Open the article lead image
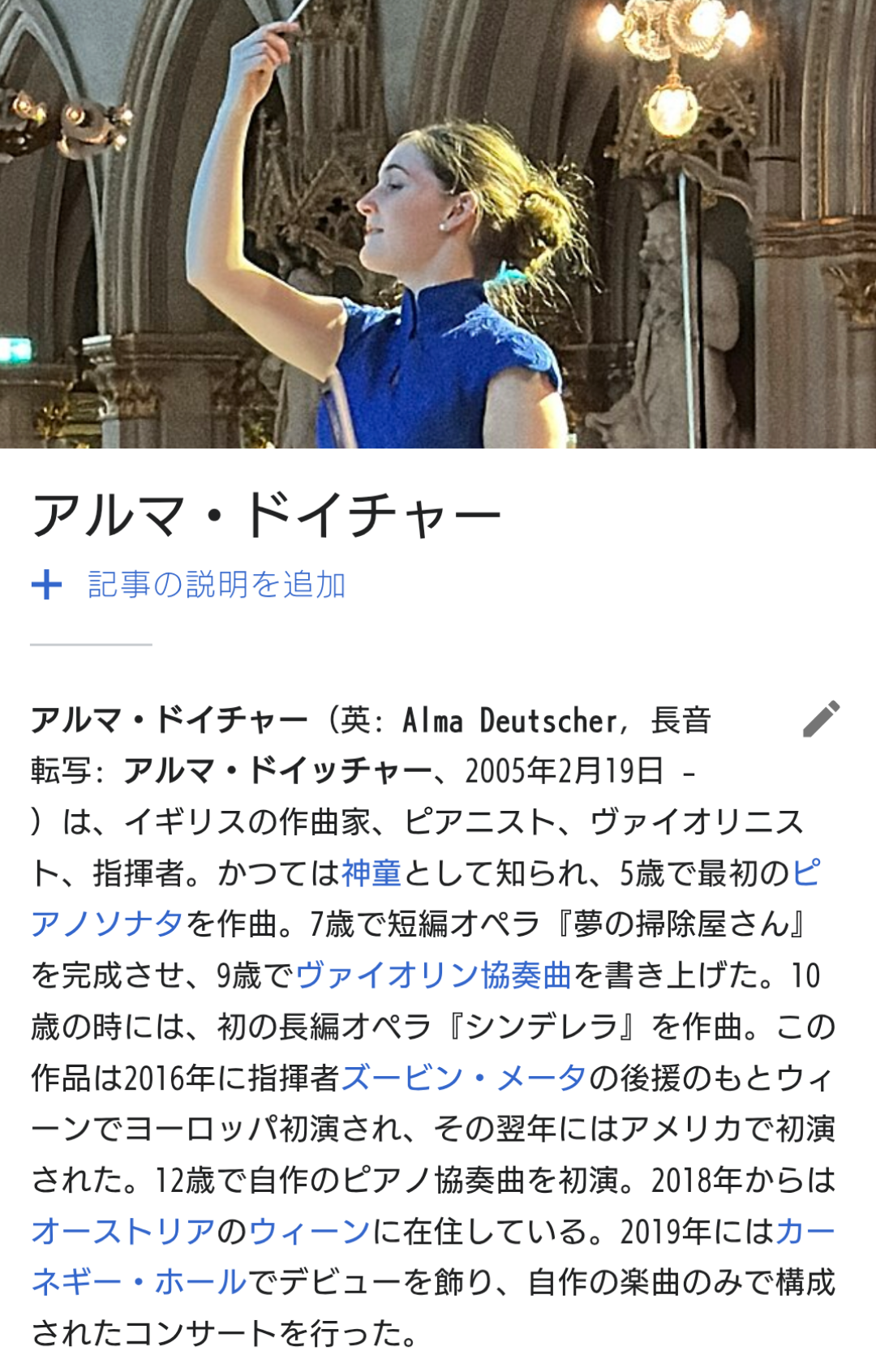The image size is (876, 1372). coord(438,224)
